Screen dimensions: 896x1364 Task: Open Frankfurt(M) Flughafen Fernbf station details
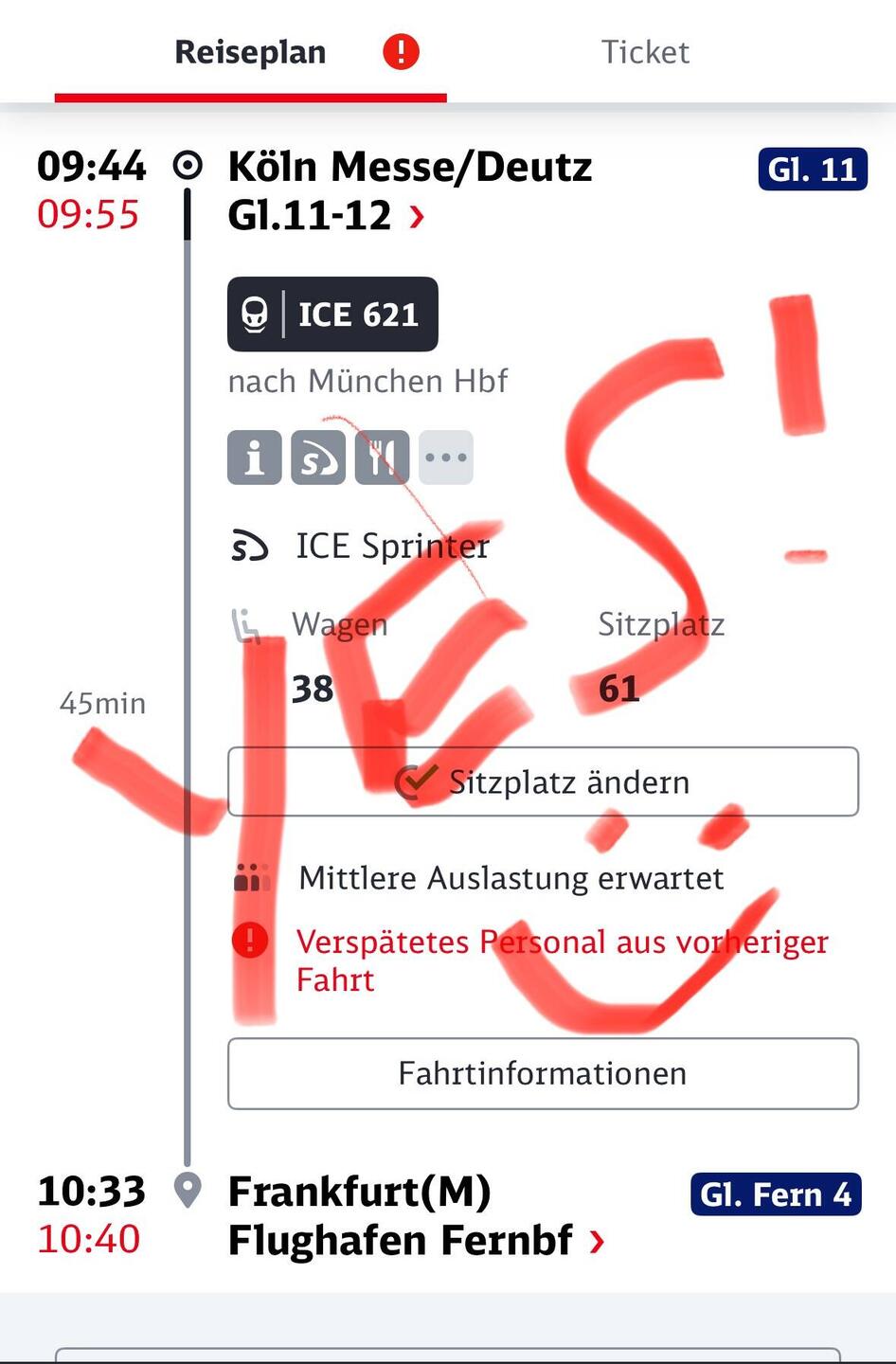coord(415,1215)
